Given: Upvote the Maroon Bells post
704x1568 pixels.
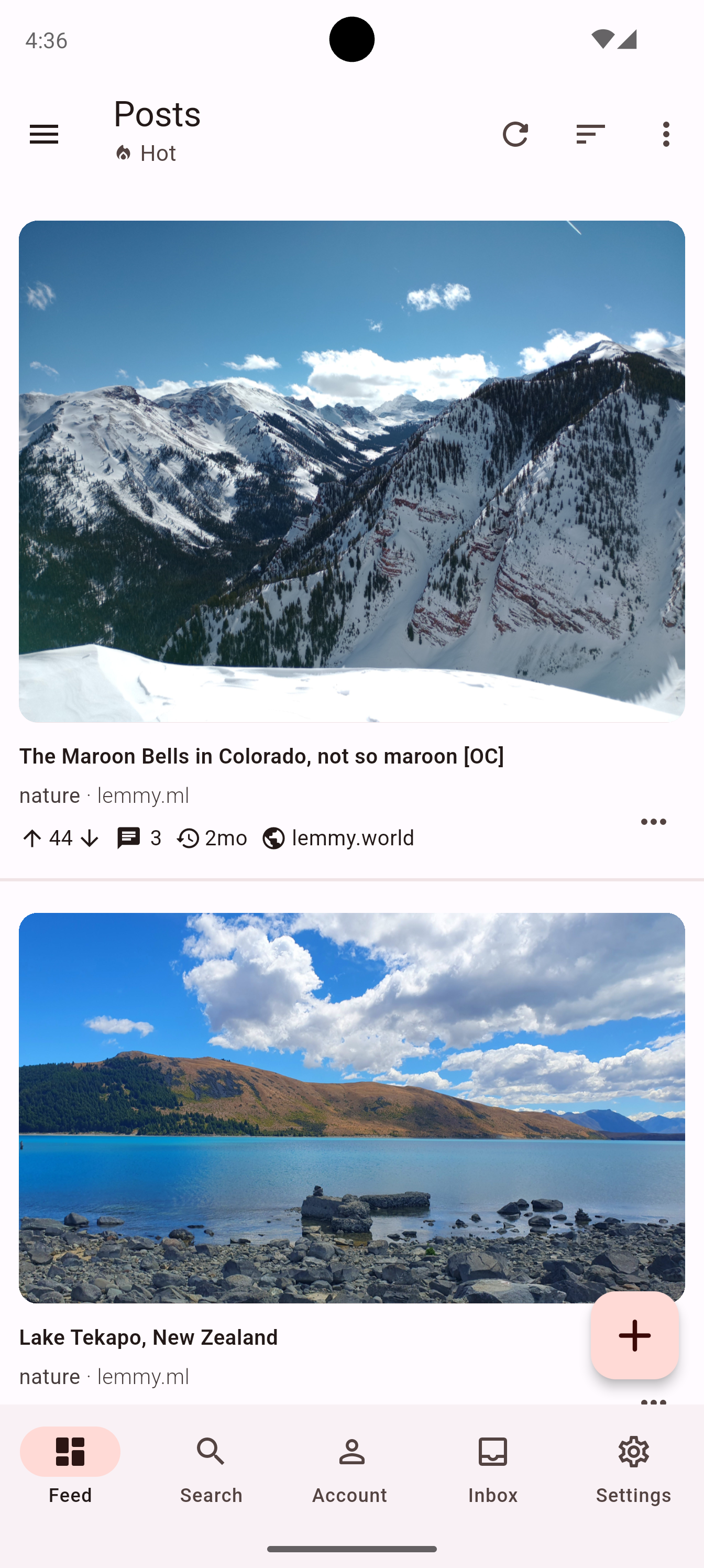Looking at the screenshot, I should tap(32, 838).
